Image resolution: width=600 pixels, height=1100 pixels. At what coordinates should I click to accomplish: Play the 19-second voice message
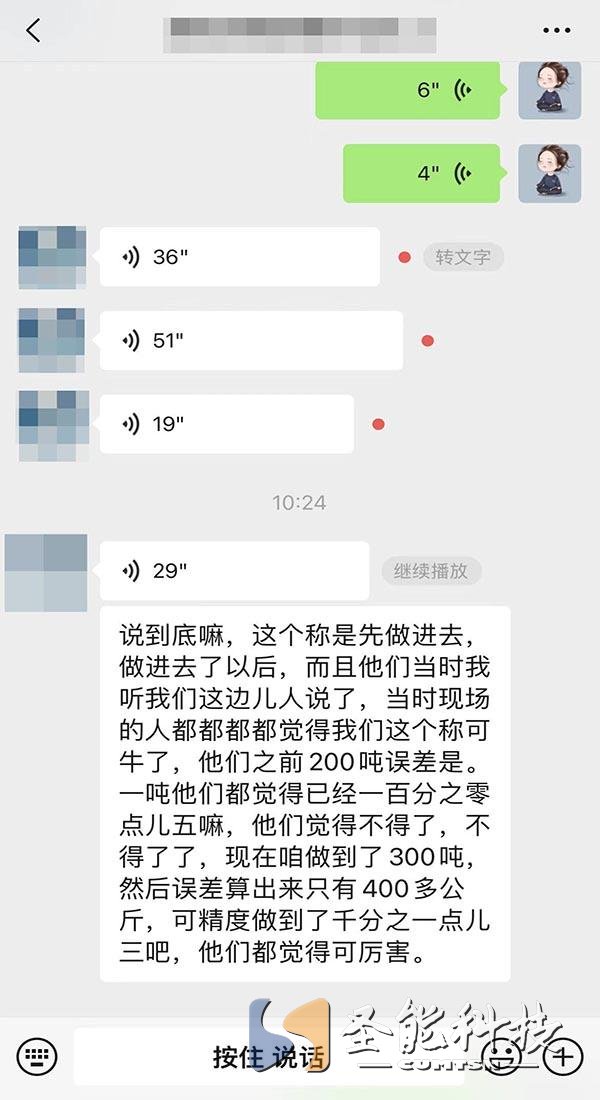[226, 424]
